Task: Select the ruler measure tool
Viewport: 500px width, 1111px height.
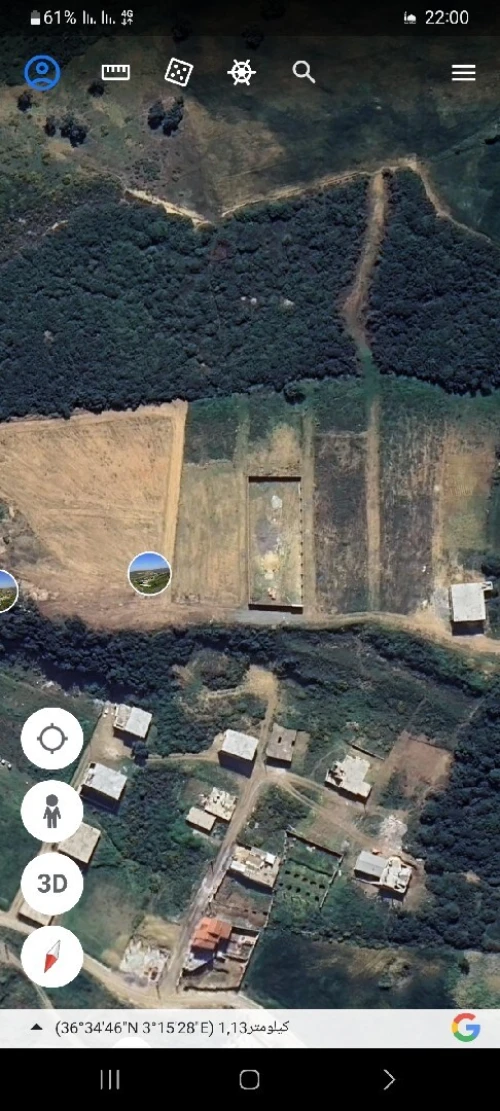Action: 115,72
